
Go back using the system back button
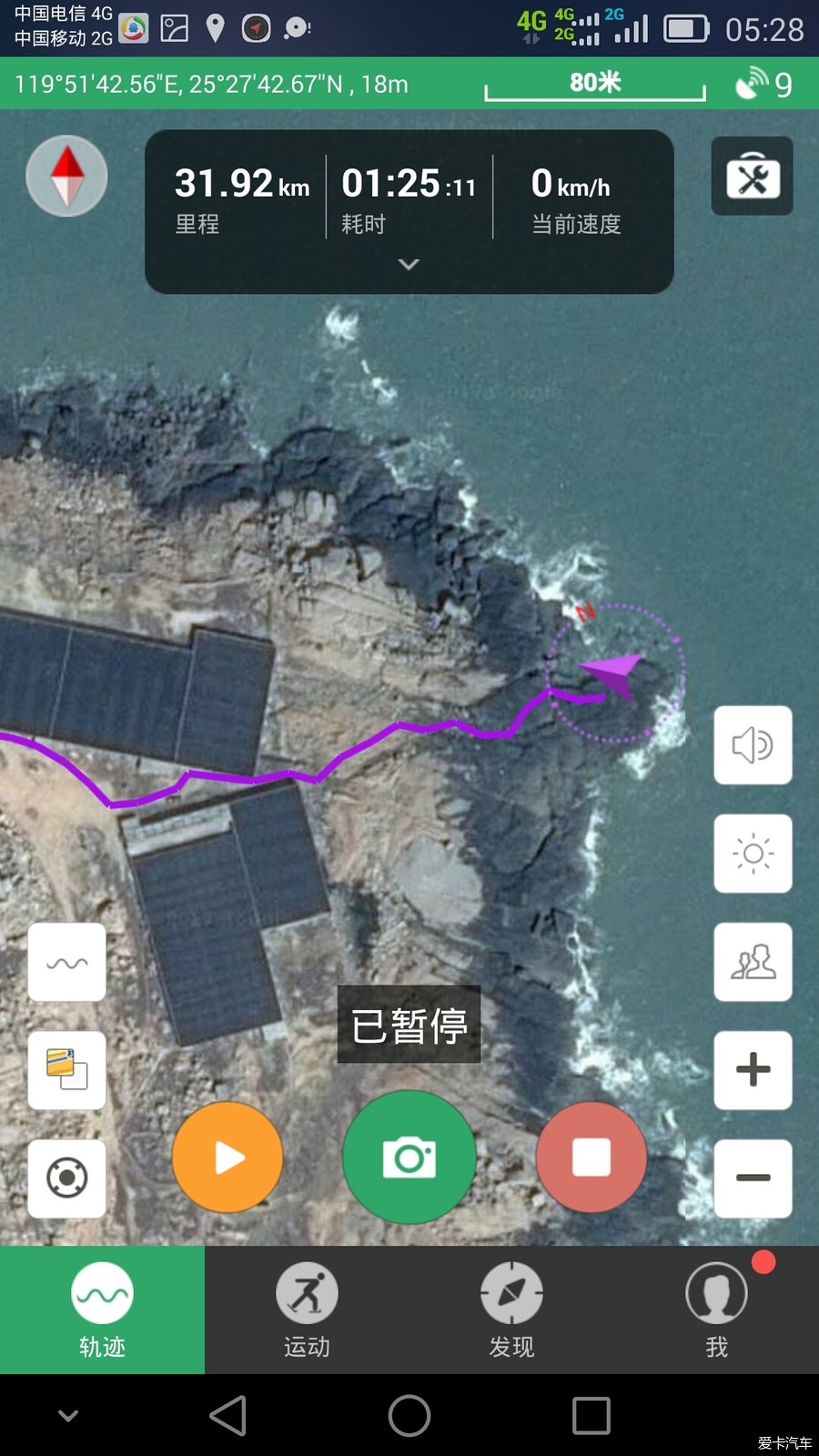[x=227, y=1416]
